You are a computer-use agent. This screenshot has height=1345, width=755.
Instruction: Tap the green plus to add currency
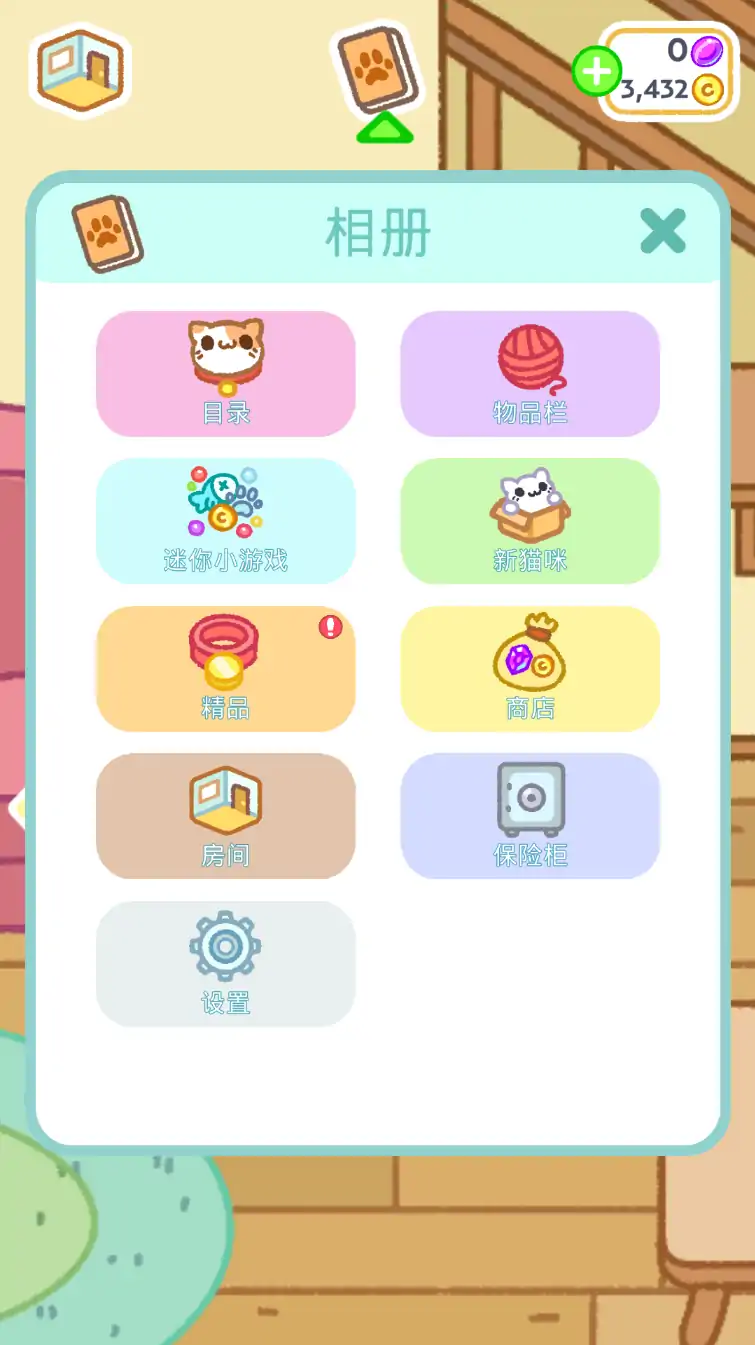click(596, 72)
